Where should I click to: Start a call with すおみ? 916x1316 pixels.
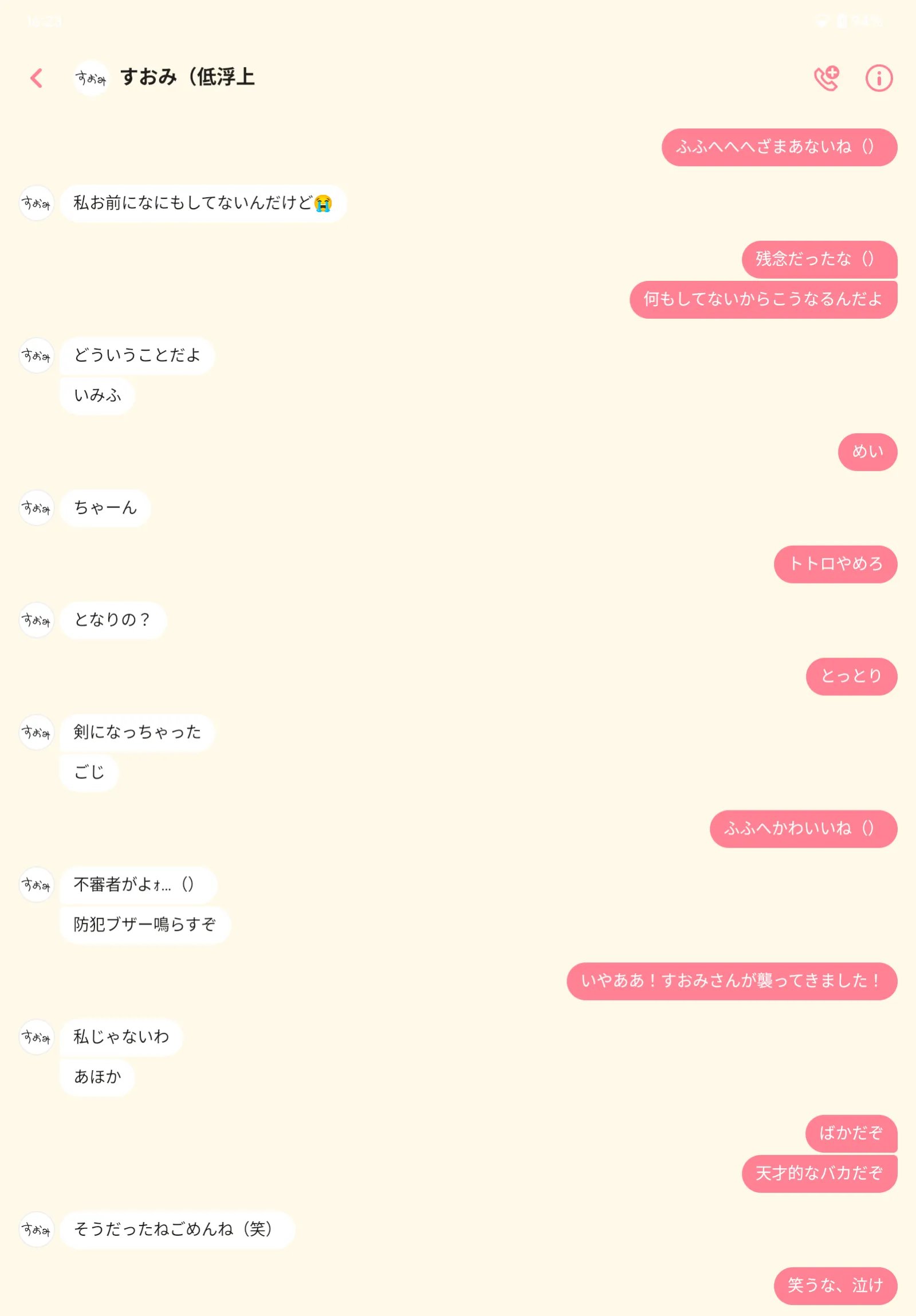pyautogui.click(x=826, y=78)
